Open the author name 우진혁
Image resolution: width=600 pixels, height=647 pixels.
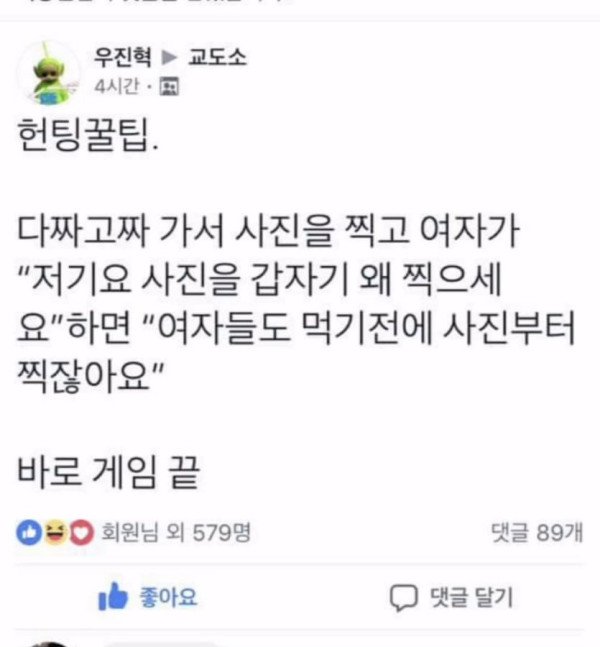click(119, 59)
